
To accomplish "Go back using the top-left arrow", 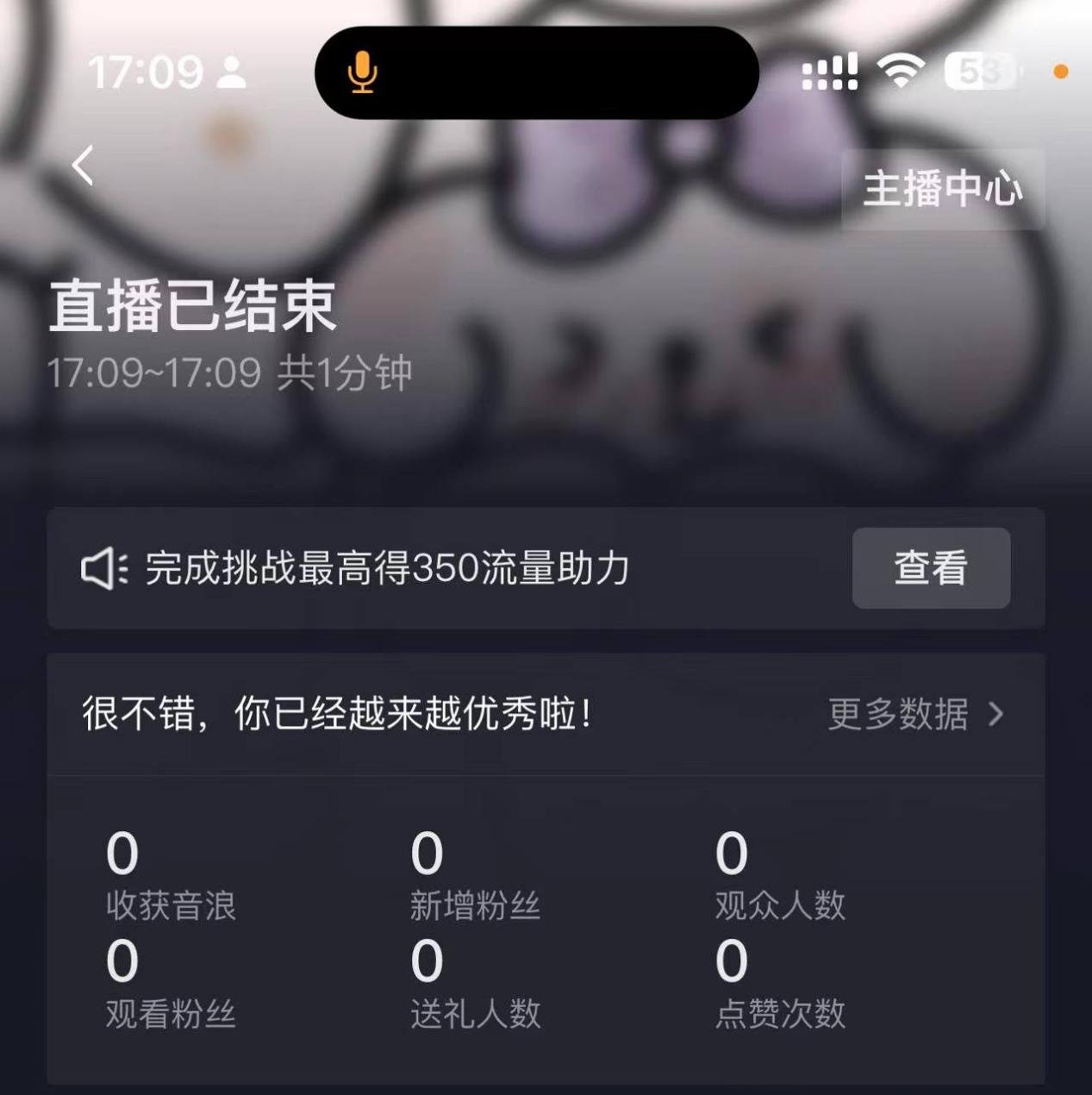I will coord(83,165).
